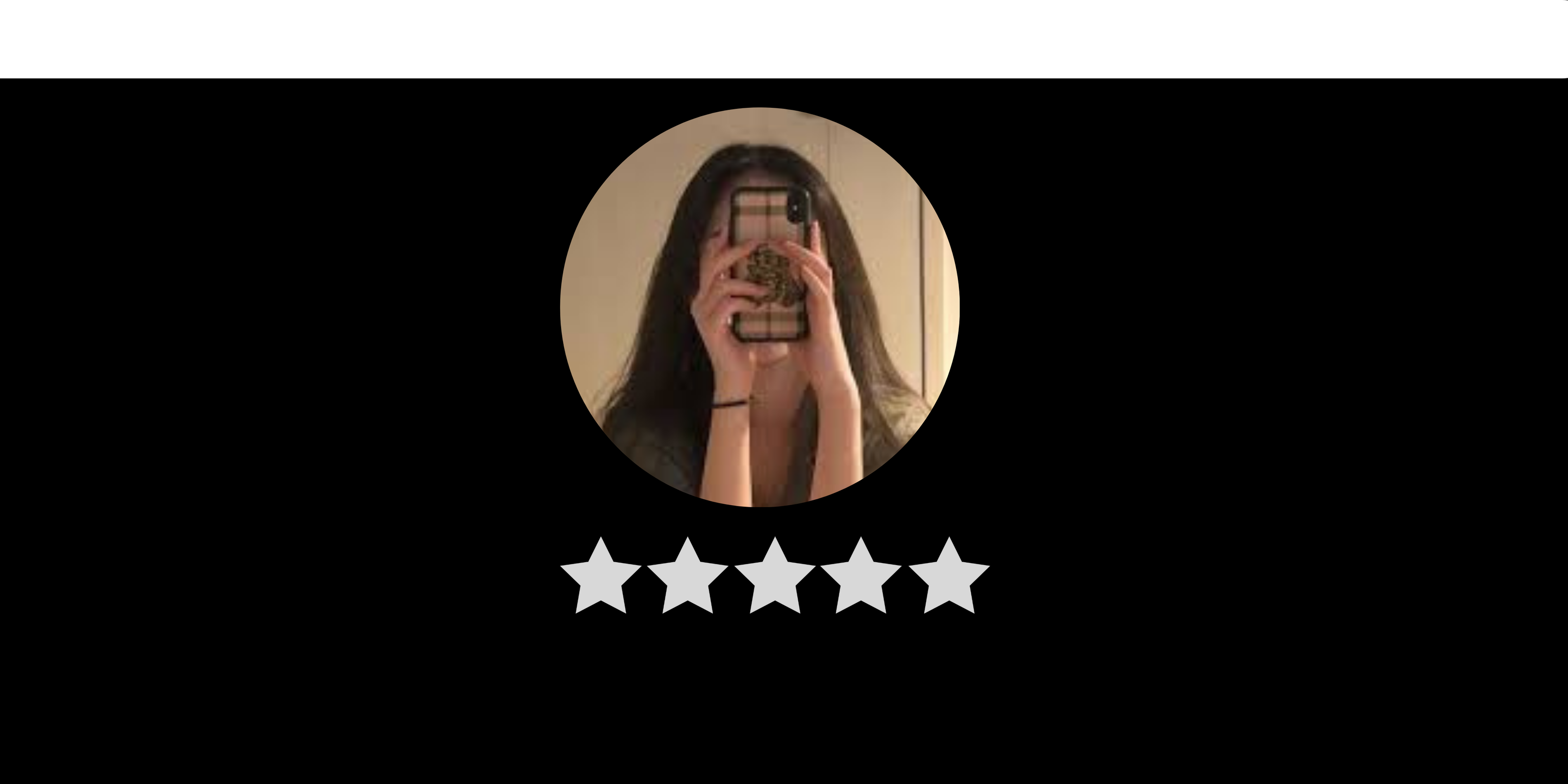
Task: Give a three-star rating
Action: (774, 578)
